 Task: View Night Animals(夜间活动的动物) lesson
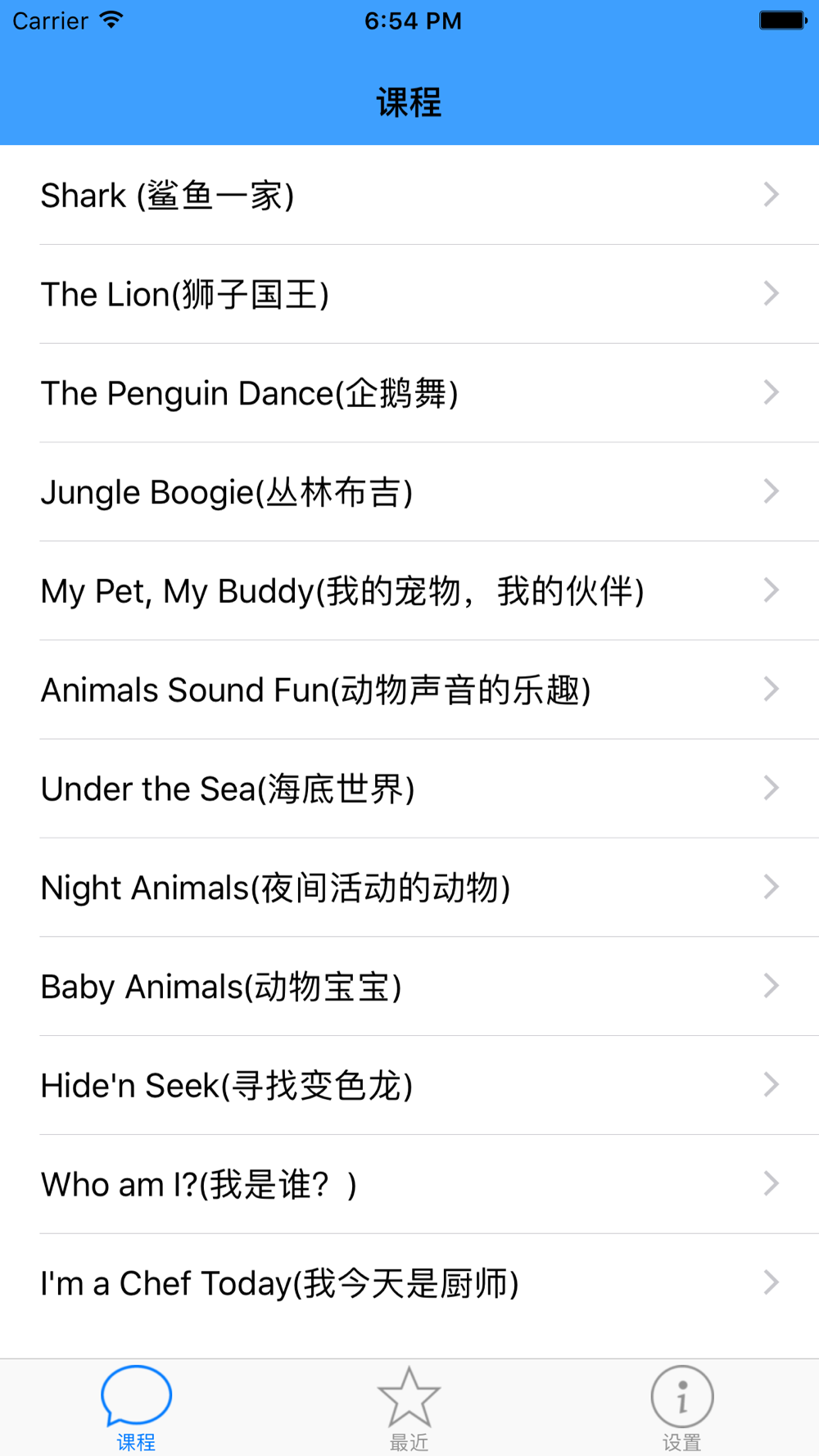click(409, 889)
